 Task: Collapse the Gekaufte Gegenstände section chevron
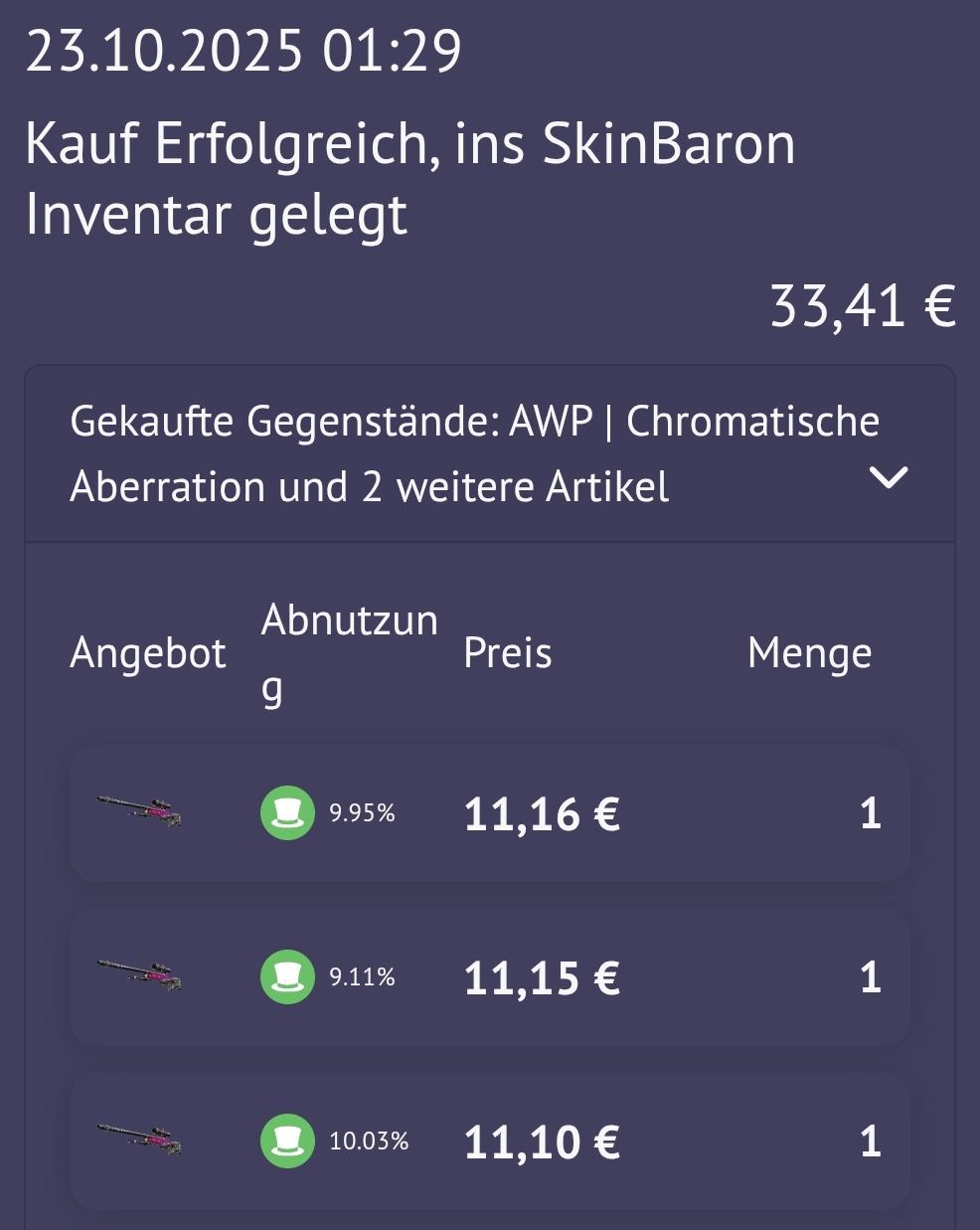point(888,477)
